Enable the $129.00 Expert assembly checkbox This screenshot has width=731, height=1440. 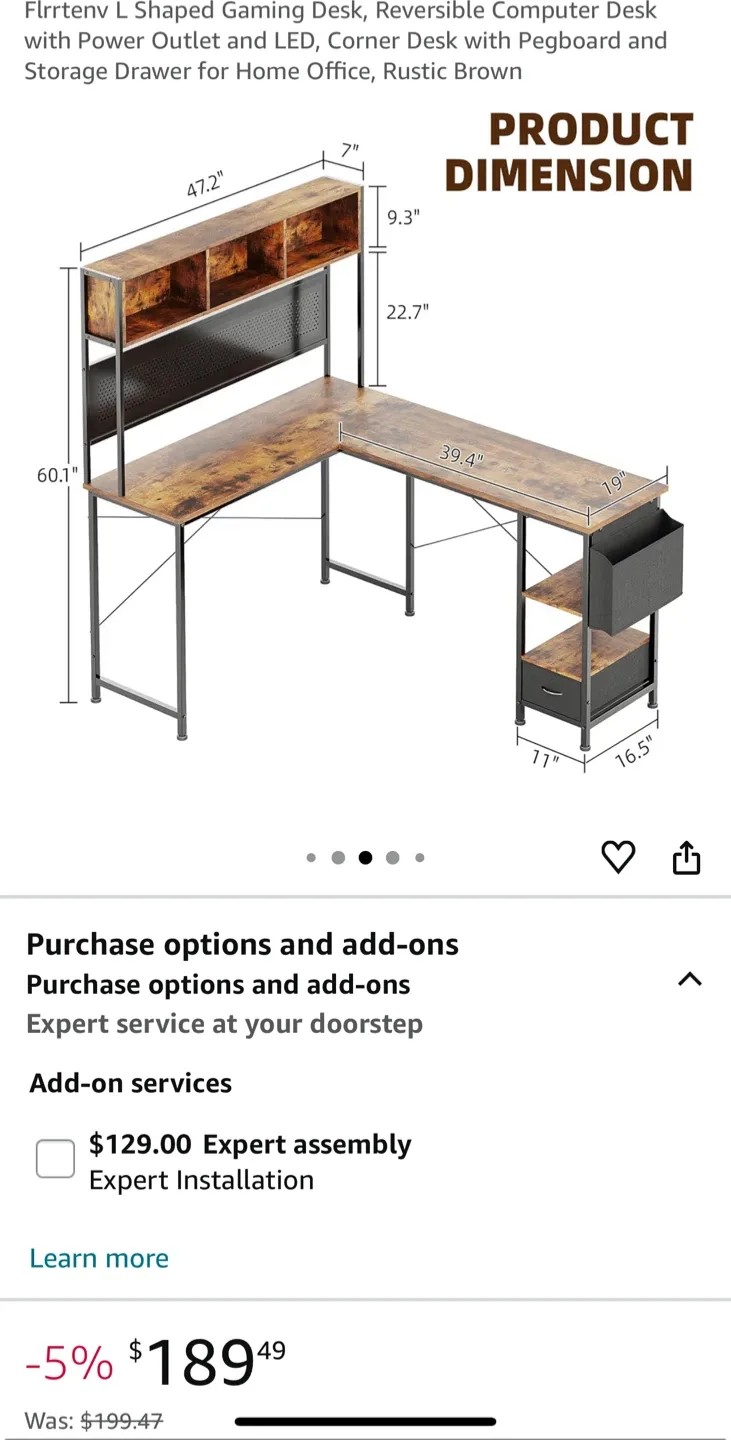(x=55, y=1157)
